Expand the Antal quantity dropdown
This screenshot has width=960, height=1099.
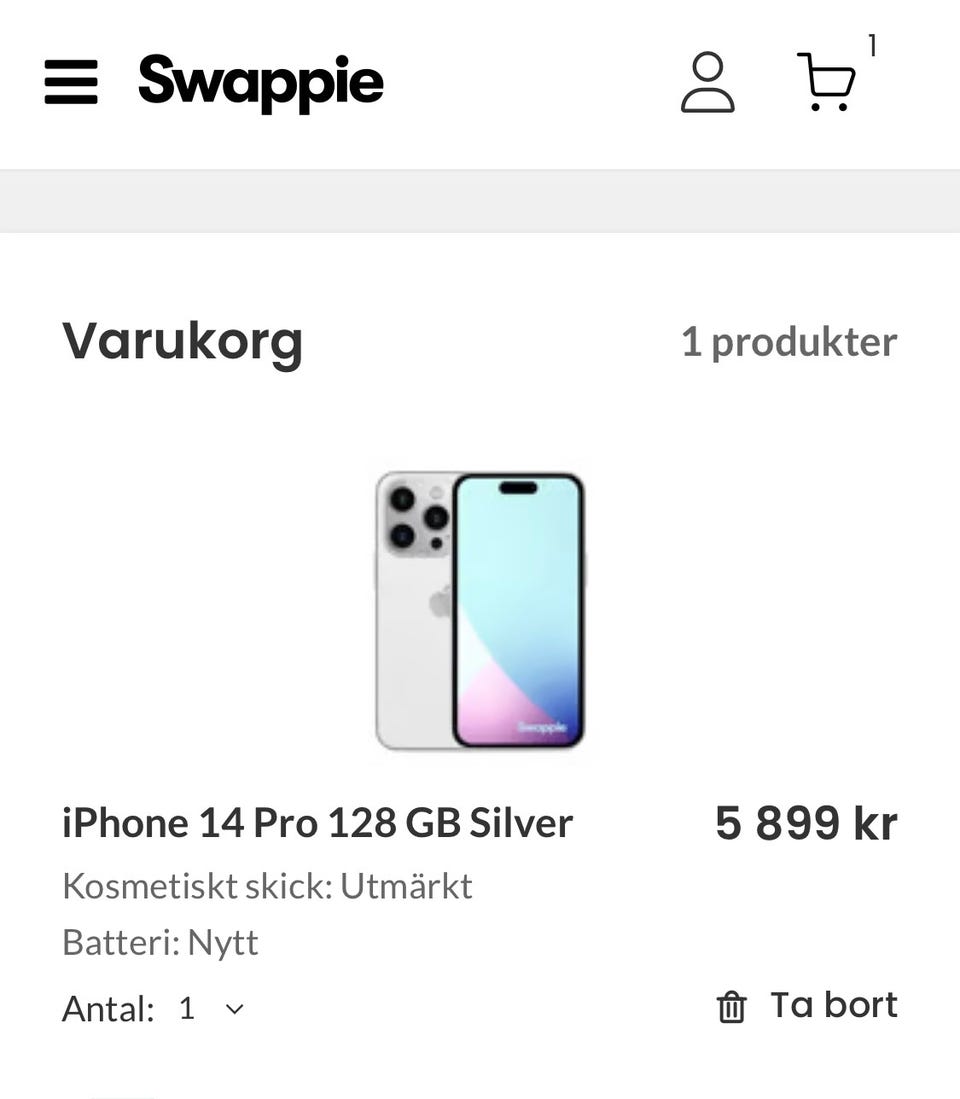(x=212, y=1008)
